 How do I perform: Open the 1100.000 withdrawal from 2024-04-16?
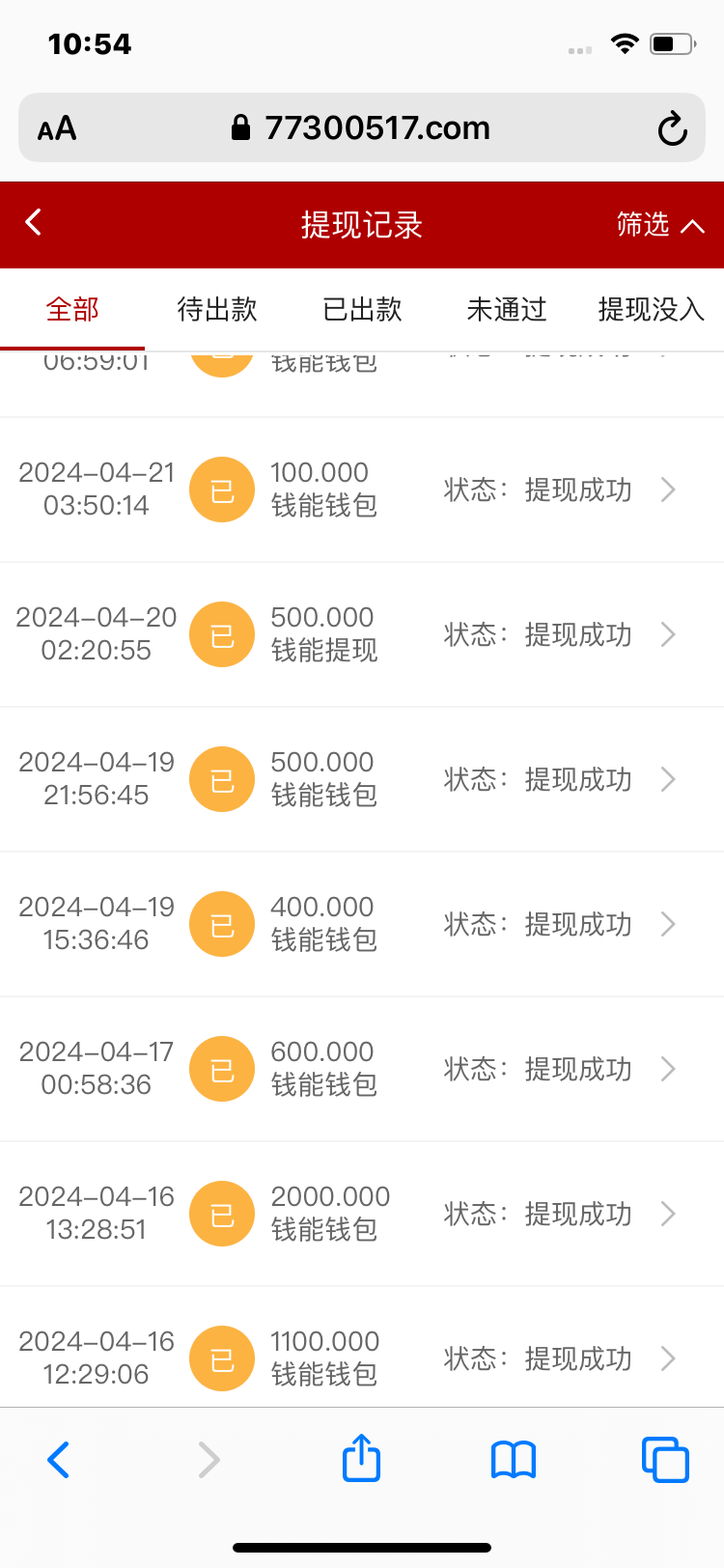362,1357
